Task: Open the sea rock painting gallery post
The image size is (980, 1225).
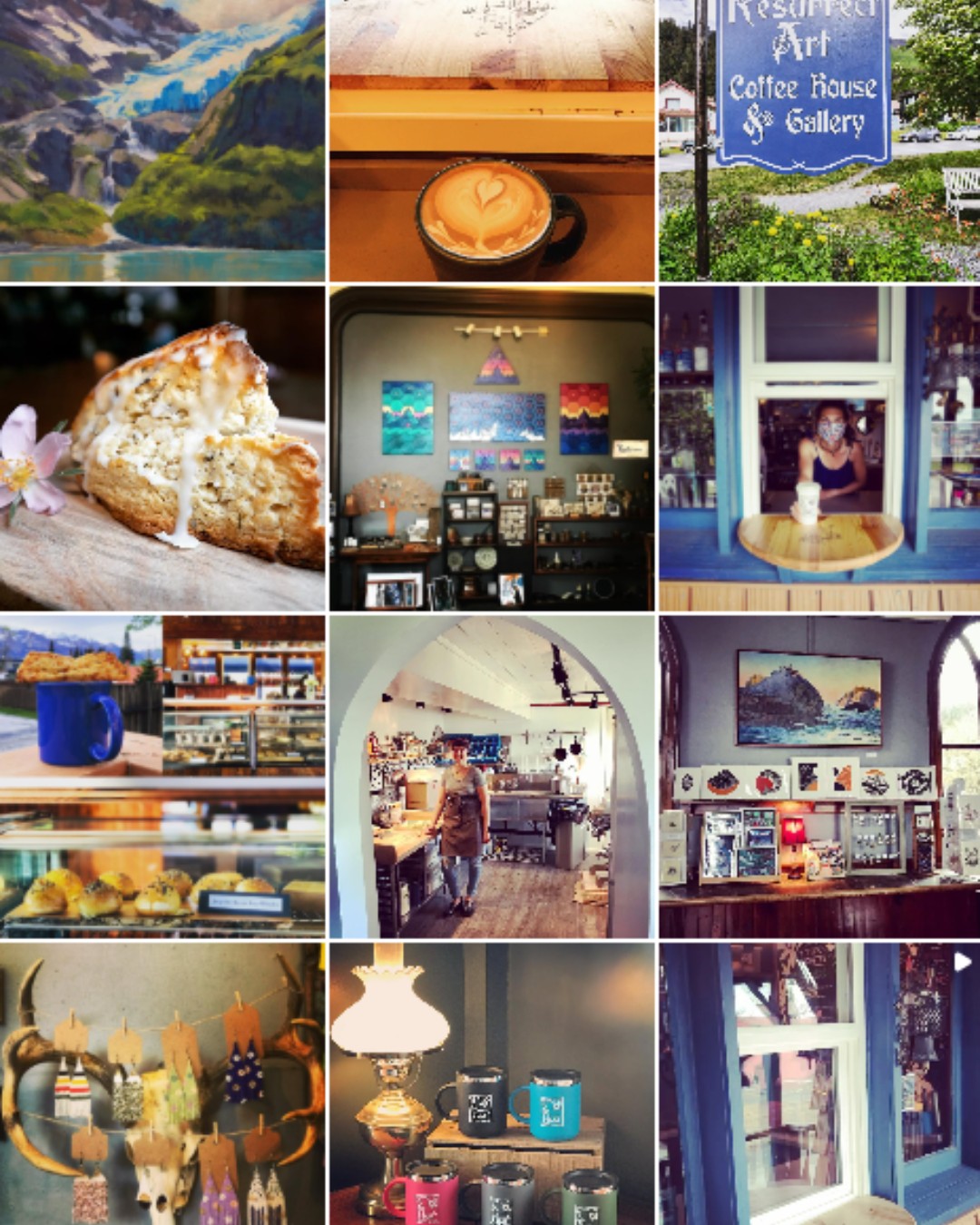Action: click(x=819, y=777)
